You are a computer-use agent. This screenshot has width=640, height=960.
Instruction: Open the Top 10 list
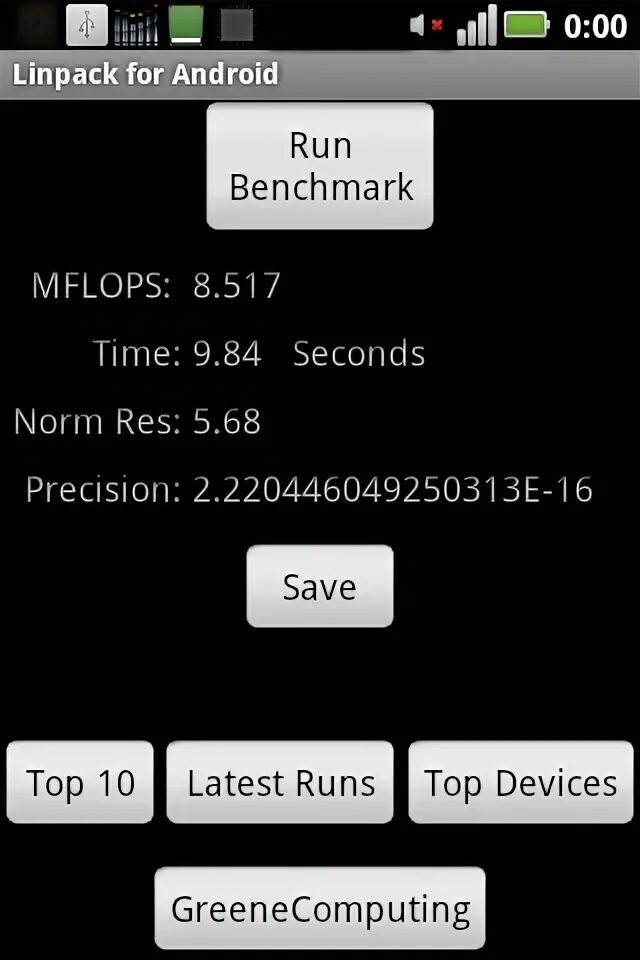click(80, 782)
